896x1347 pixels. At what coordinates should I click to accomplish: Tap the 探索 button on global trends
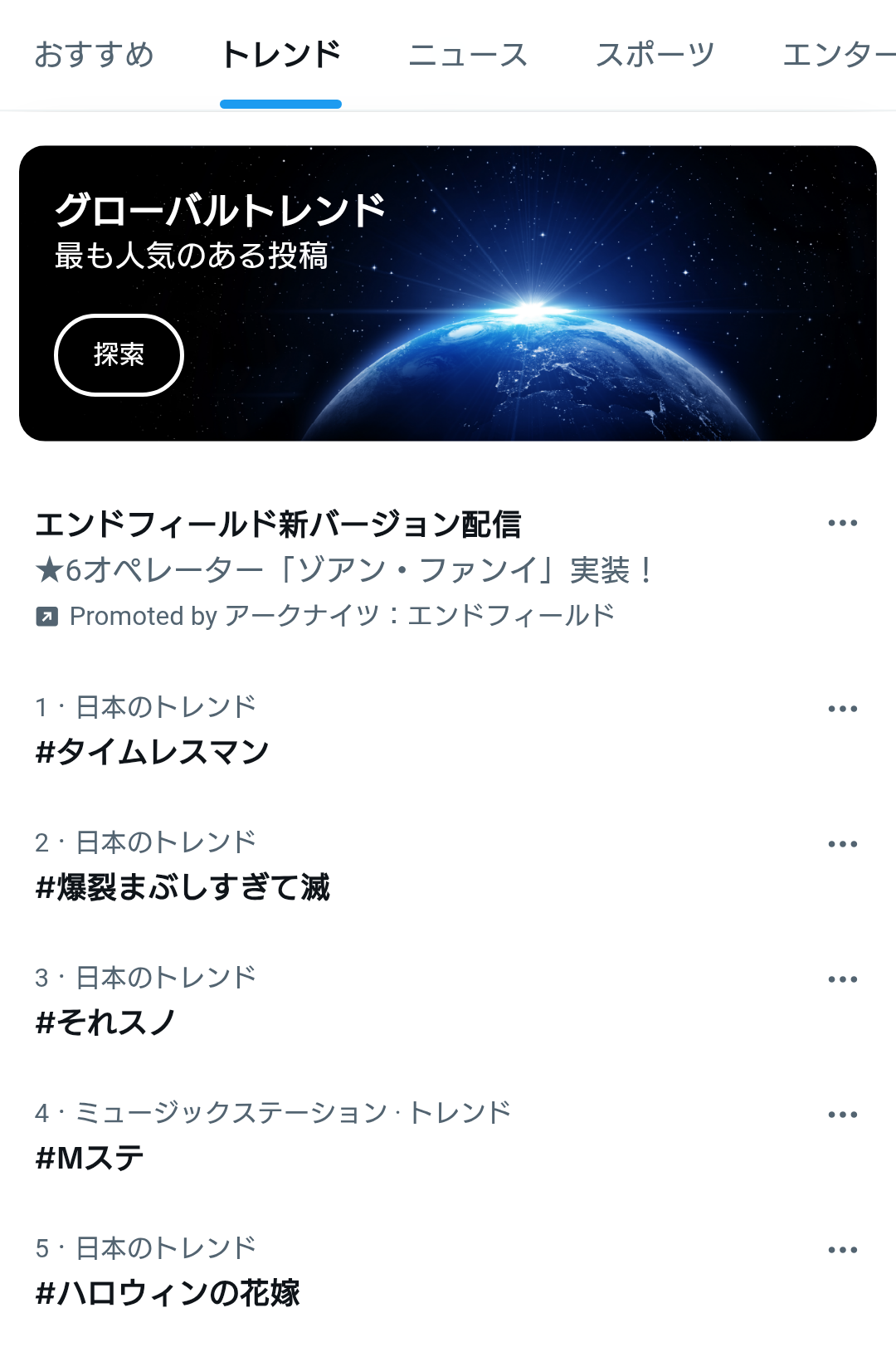[x=119, y=355]
